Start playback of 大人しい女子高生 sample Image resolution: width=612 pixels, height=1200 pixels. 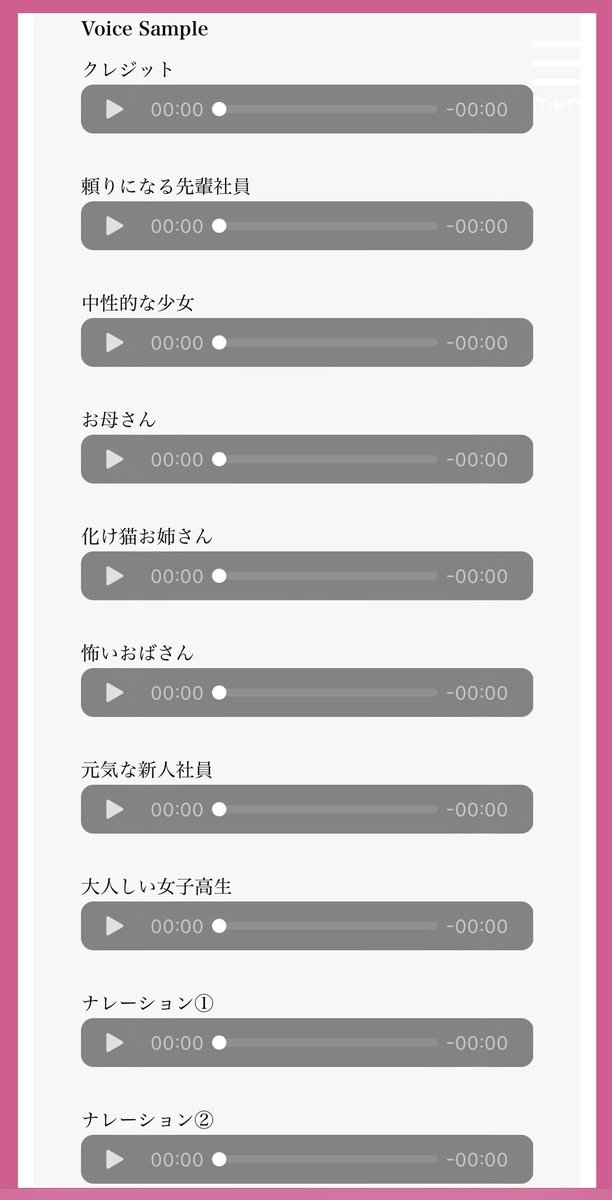pos(115,926)
